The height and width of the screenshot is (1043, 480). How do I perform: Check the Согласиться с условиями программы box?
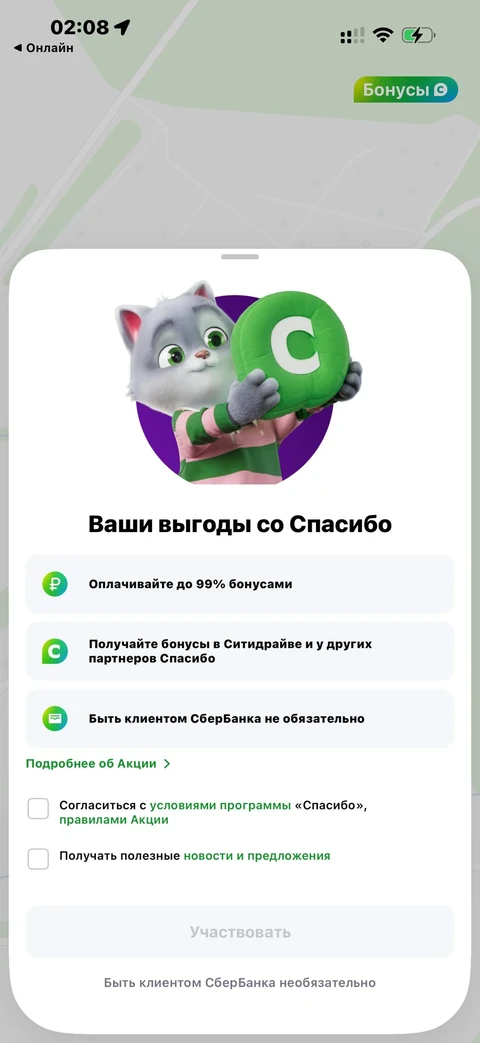[38, 809]
